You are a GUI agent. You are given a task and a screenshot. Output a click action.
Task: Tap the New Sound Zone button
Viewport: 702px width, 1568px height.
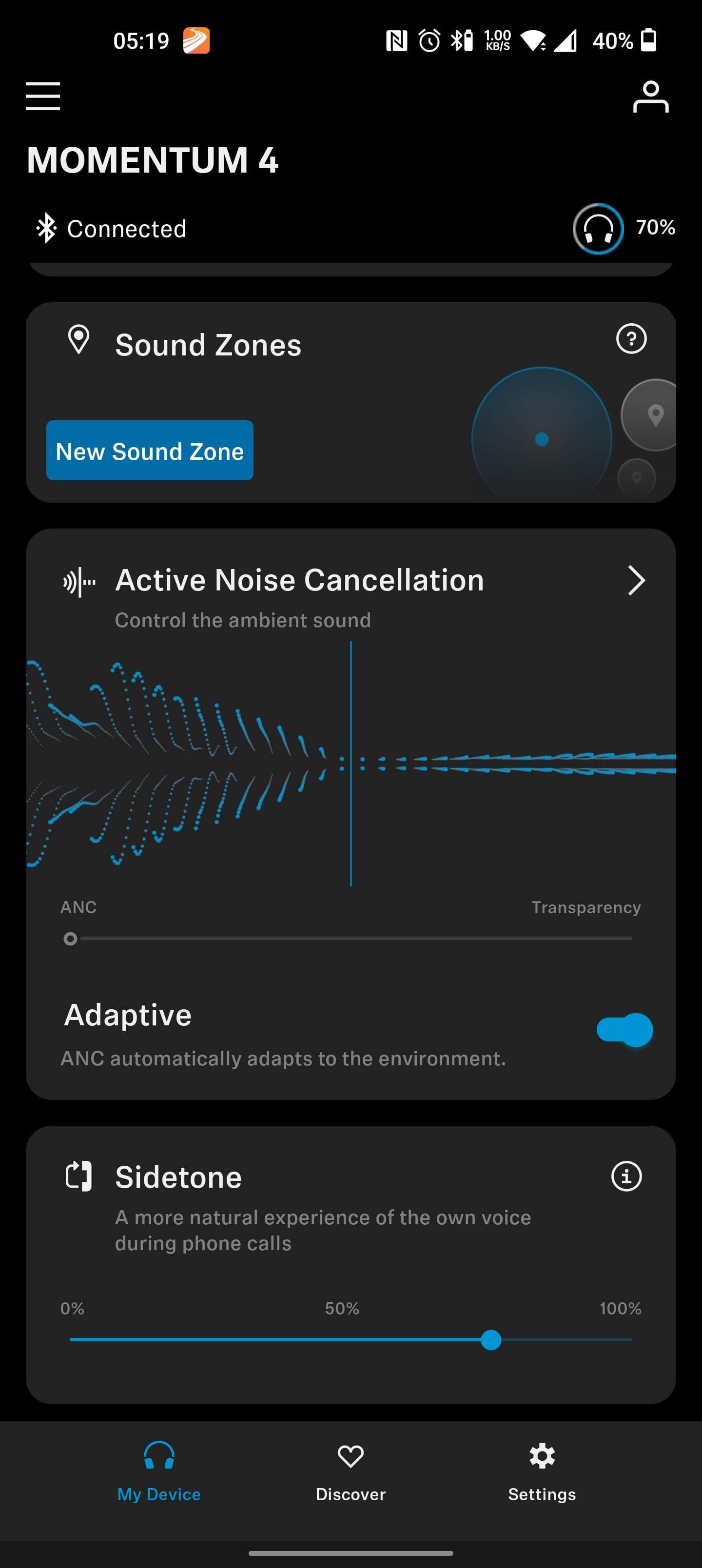pos(150,451)
